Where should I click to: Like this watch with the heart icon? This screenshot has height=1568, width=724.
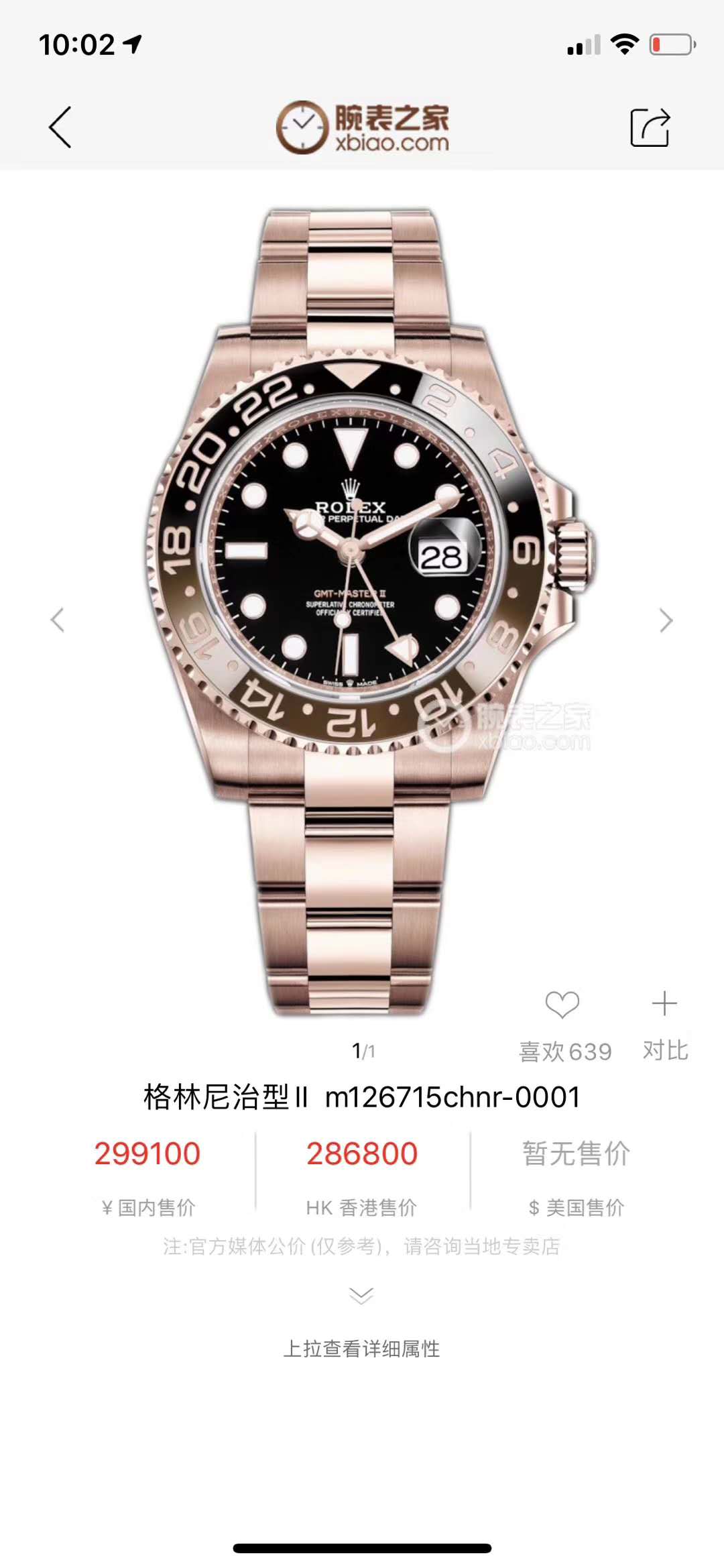point(562,1005)
